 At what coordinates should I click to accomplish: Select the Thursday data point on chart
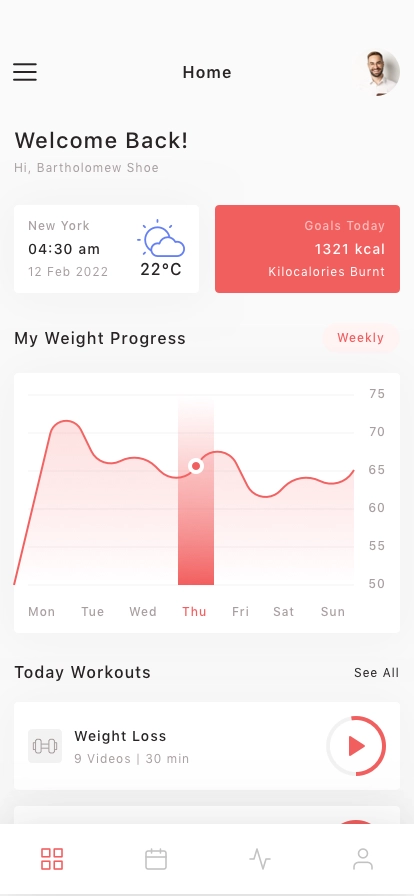tap(196, 466)
